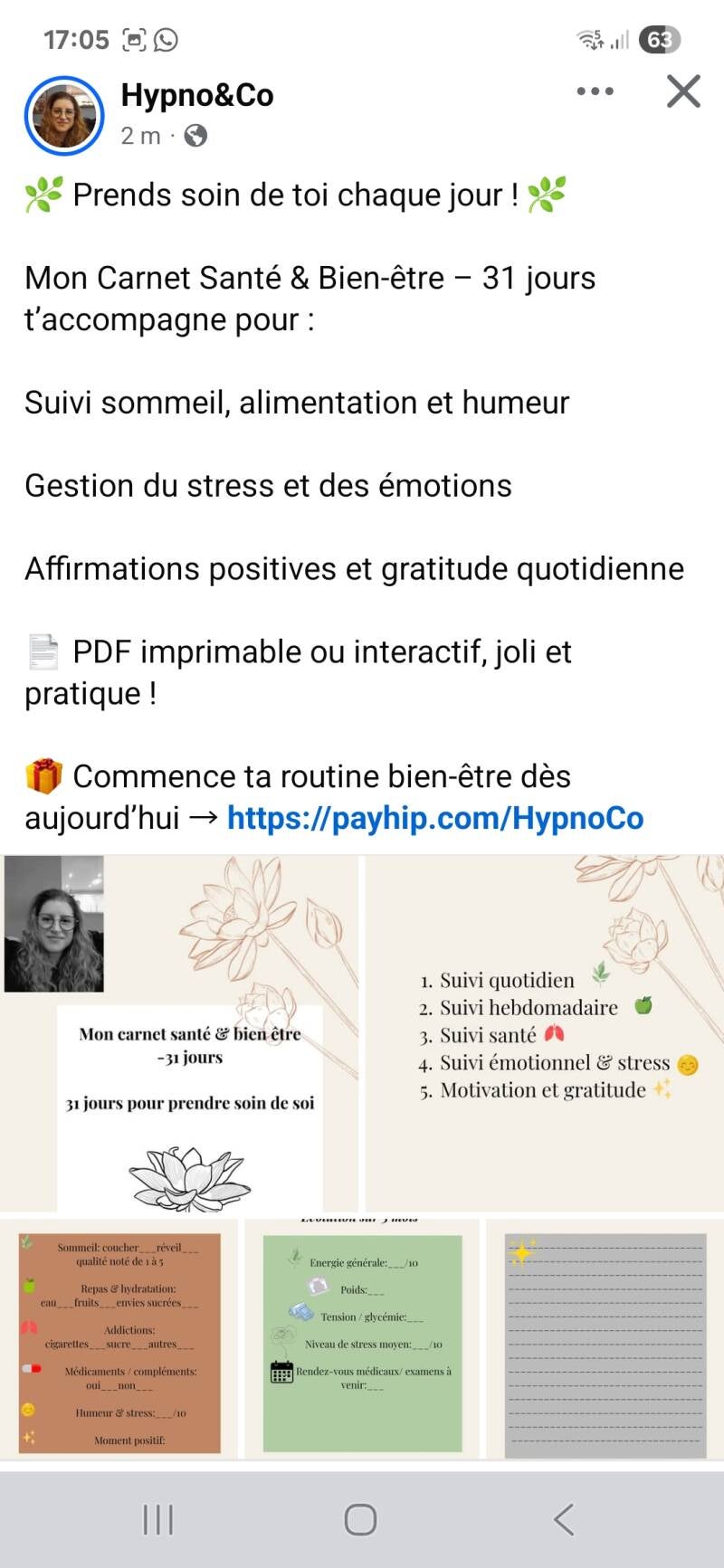Viewport: 724px width, 1568px height.
Task: Open the payhip.com/HypnoCo link
Action: [435, 818]
